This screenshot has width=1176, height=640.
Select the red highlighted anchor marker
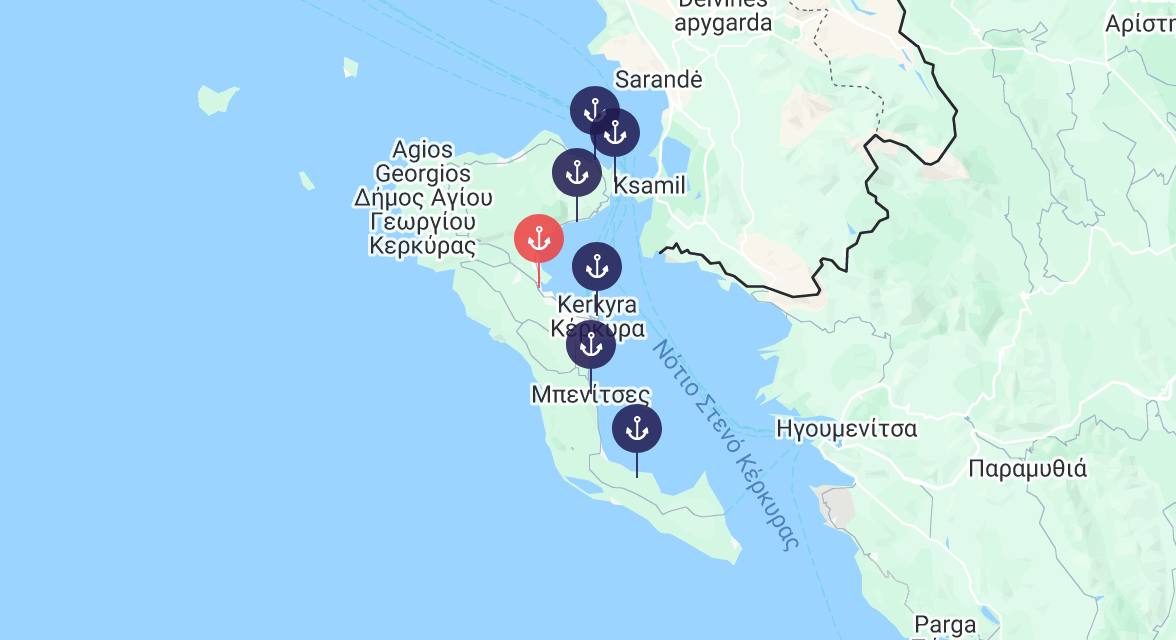(538, 240)
